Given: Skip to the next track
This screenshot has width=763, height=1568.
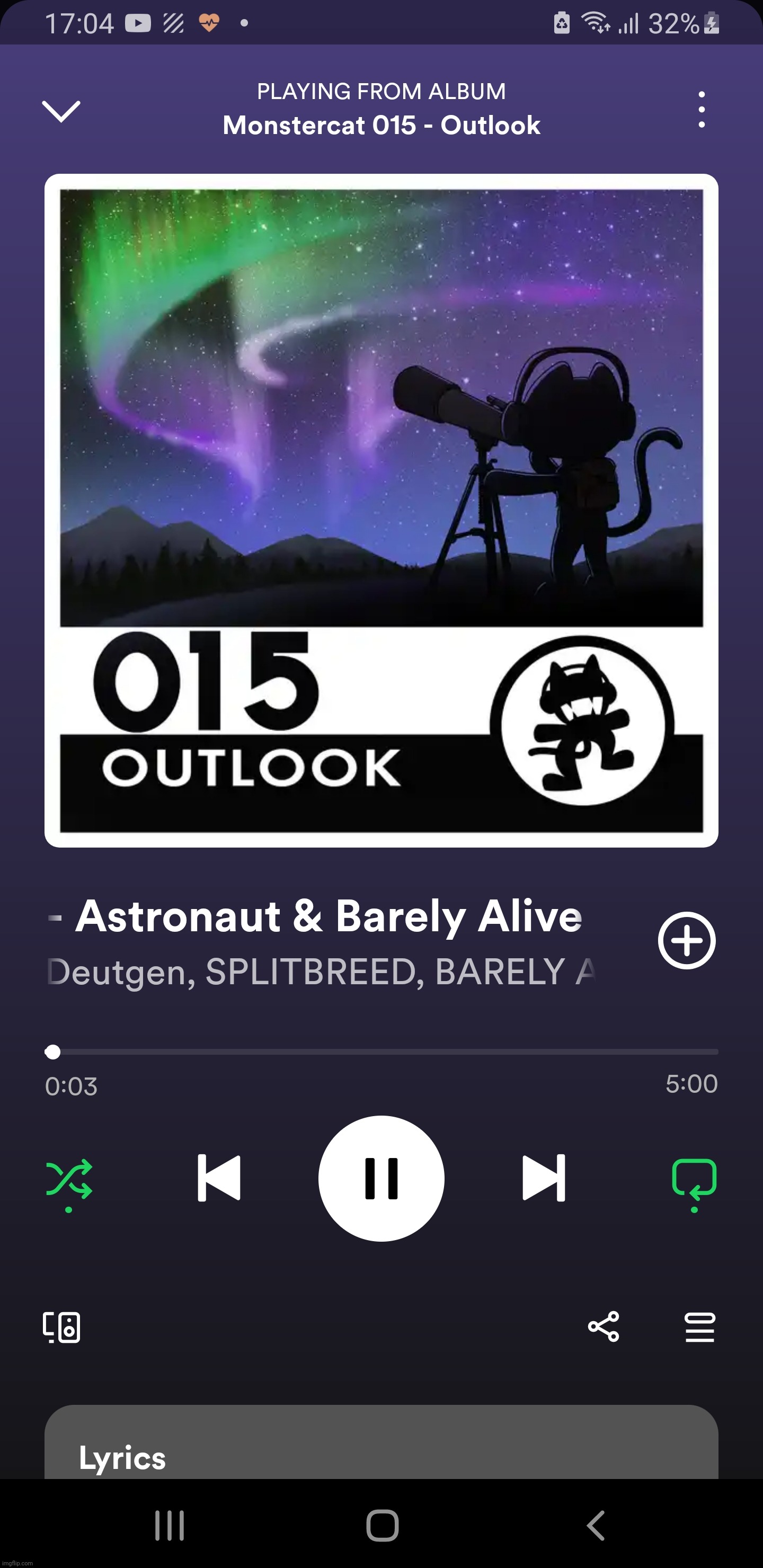Looking at the screenshot, I should [544, 1178].
